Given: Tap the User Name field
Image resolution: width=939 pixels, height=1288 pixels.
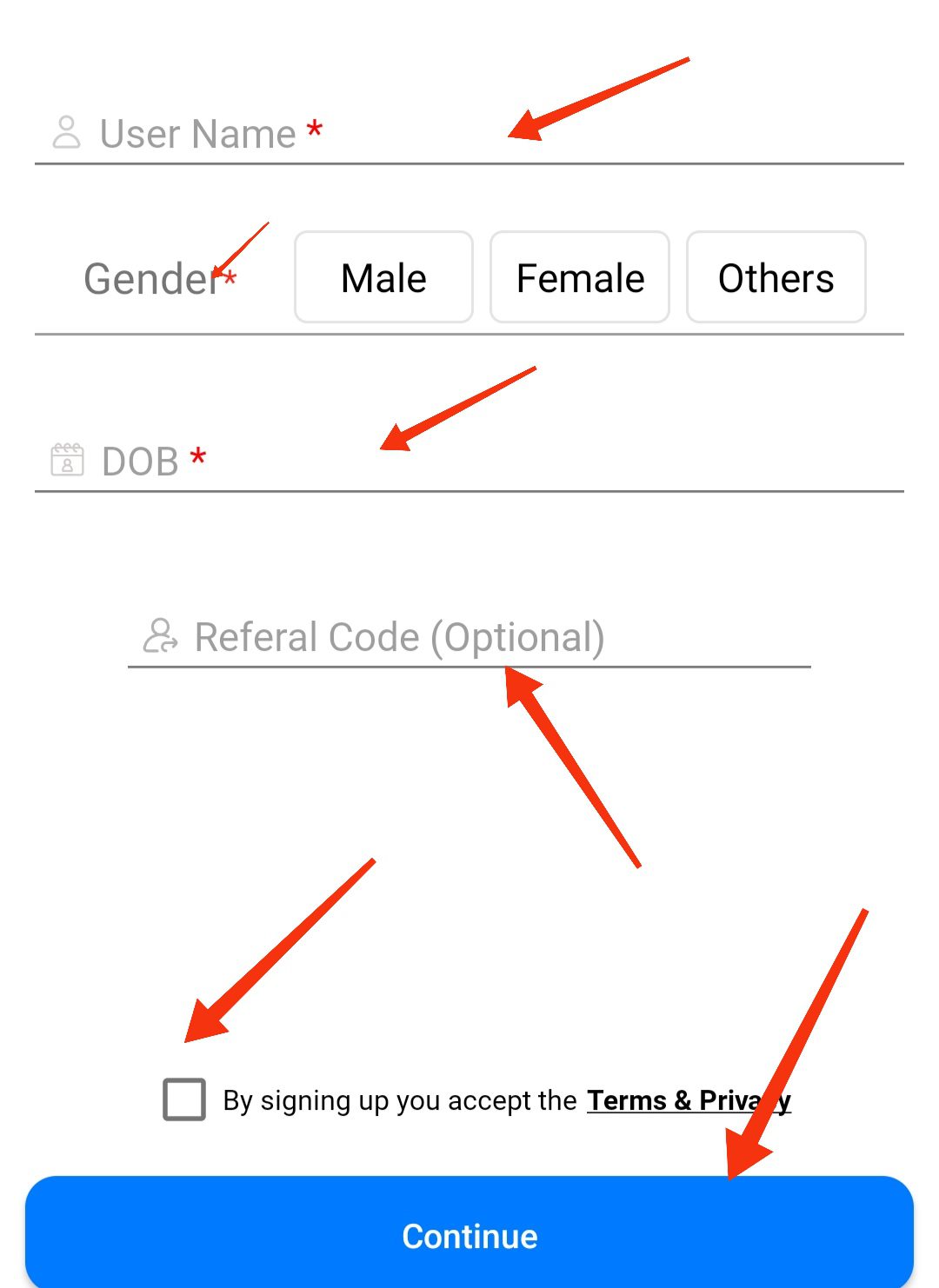Looking at the screenshot, I should [x=469, y=135].
